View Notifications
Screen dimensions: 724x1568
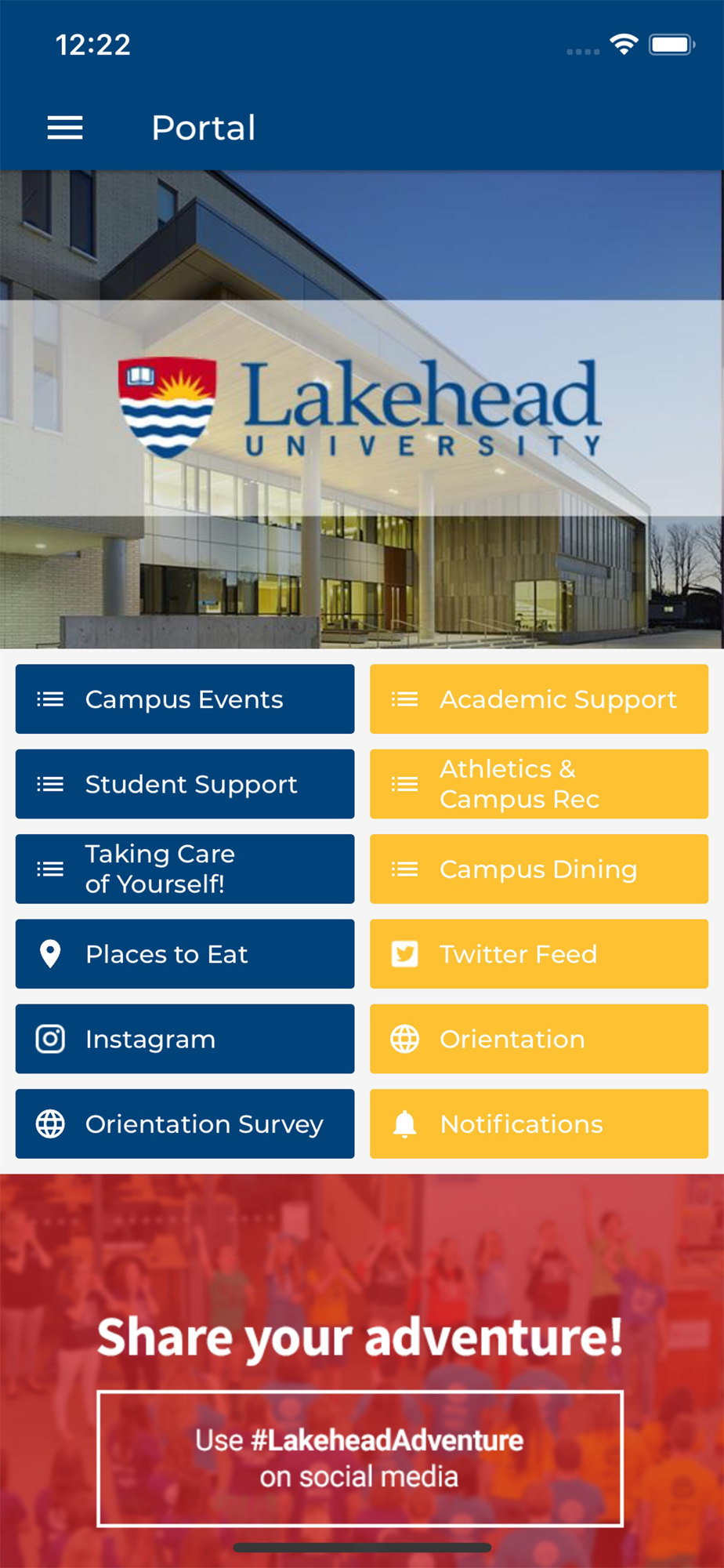click(x=539, y=1123)
